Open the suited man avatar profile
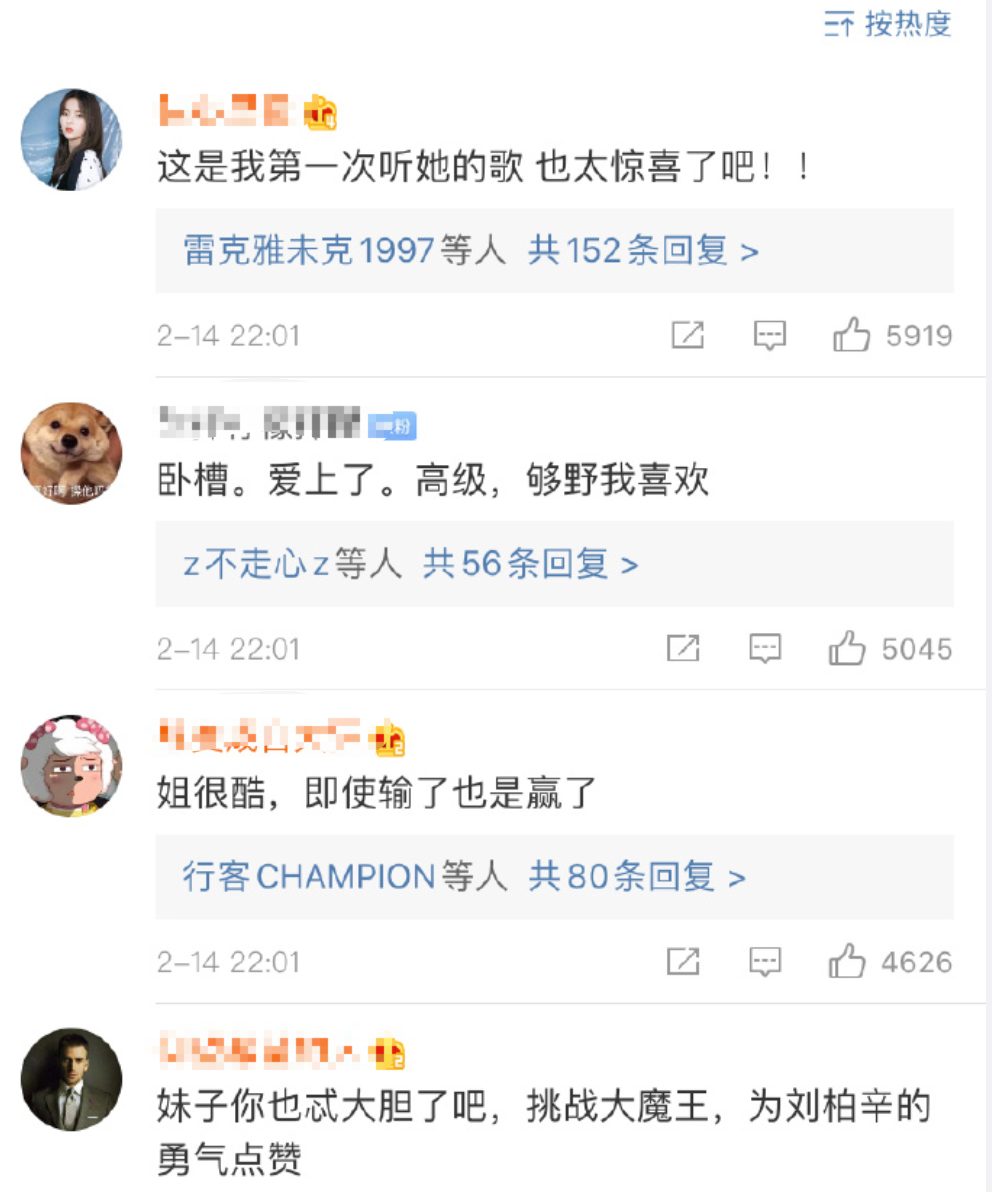This screenshot has width=992, height=1192. [x=72, y=1080]
